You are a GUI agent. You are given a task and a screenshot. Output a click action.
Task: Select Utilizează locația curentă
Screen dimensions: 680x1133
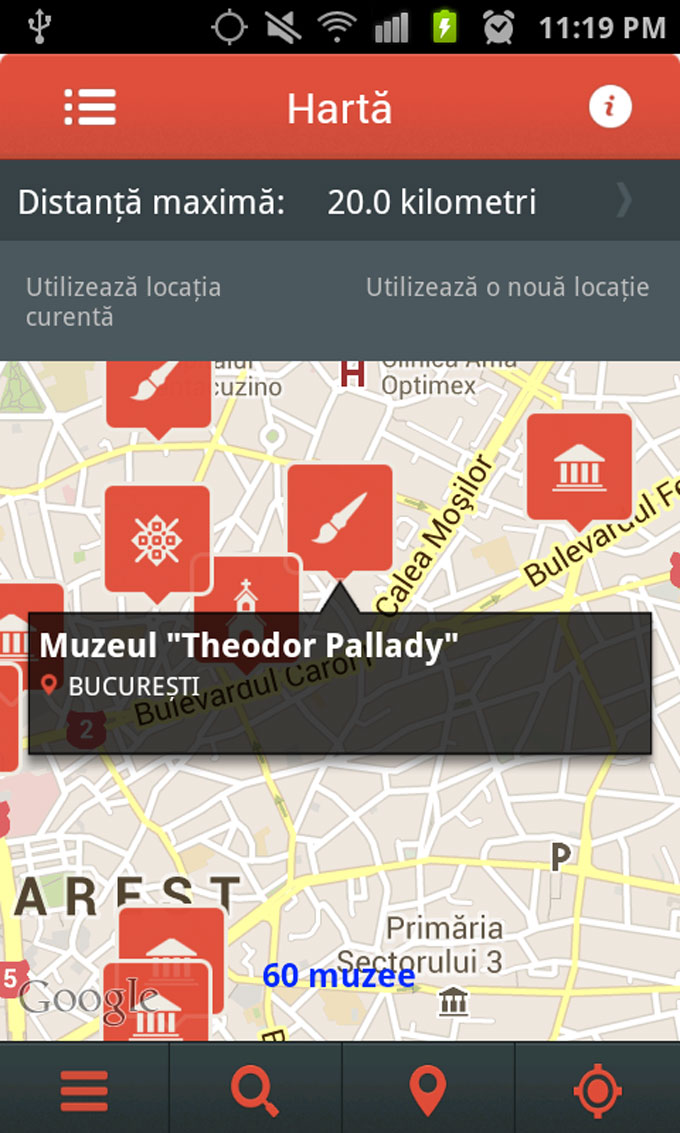click(x=124, y=302)
